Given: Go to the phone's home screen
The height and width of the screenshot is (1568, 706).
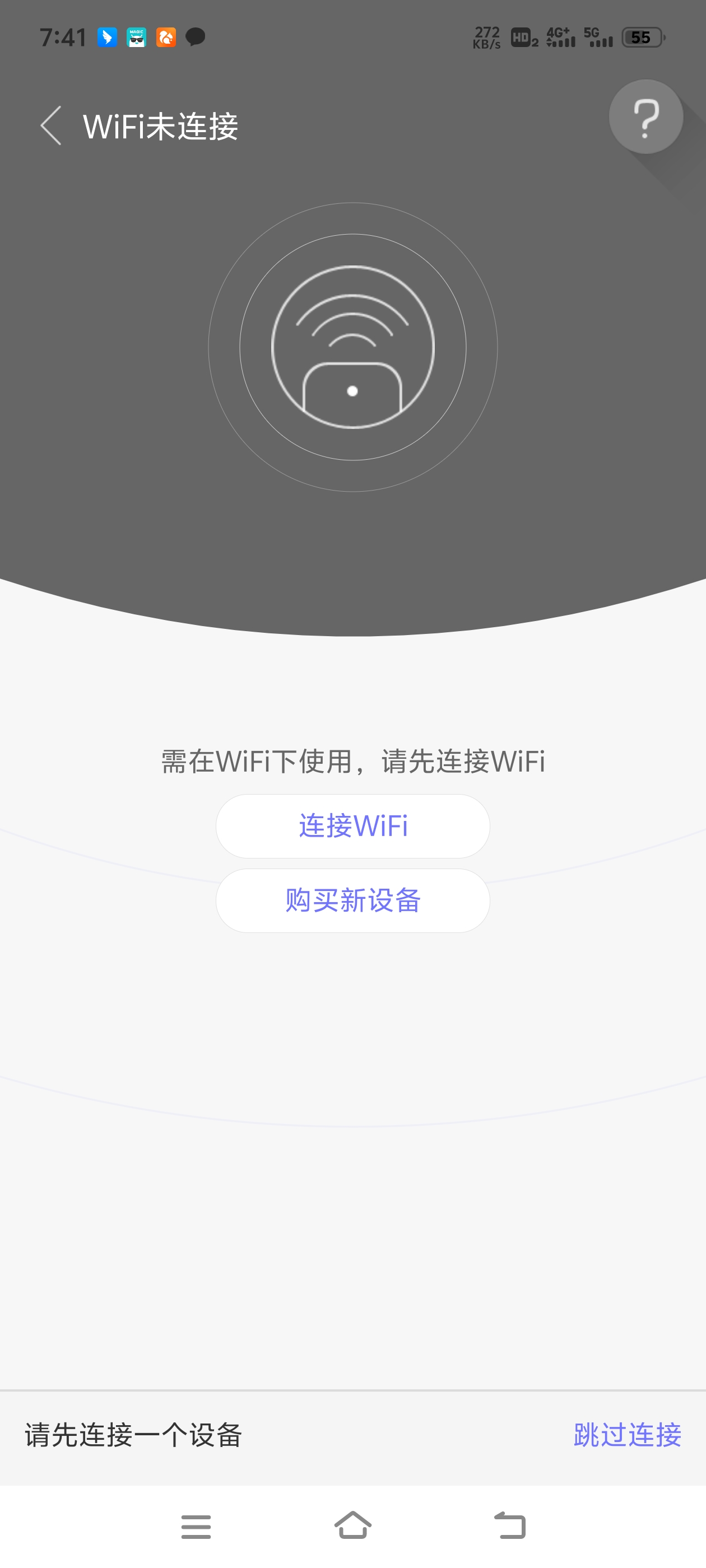Looking at the screenshot, I should pos(352,1526).
